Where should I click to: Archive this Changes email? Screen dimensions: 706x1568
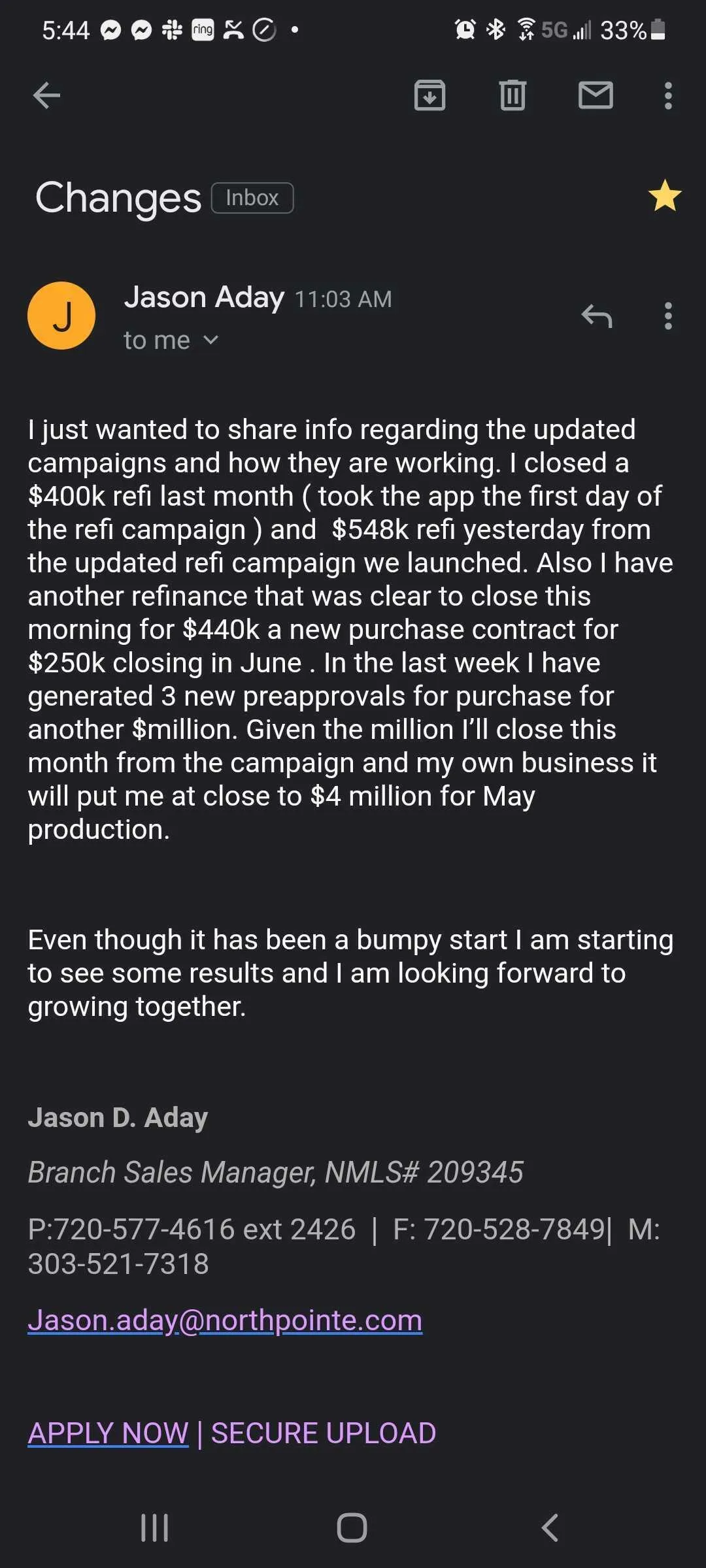[x=429, y=95]
